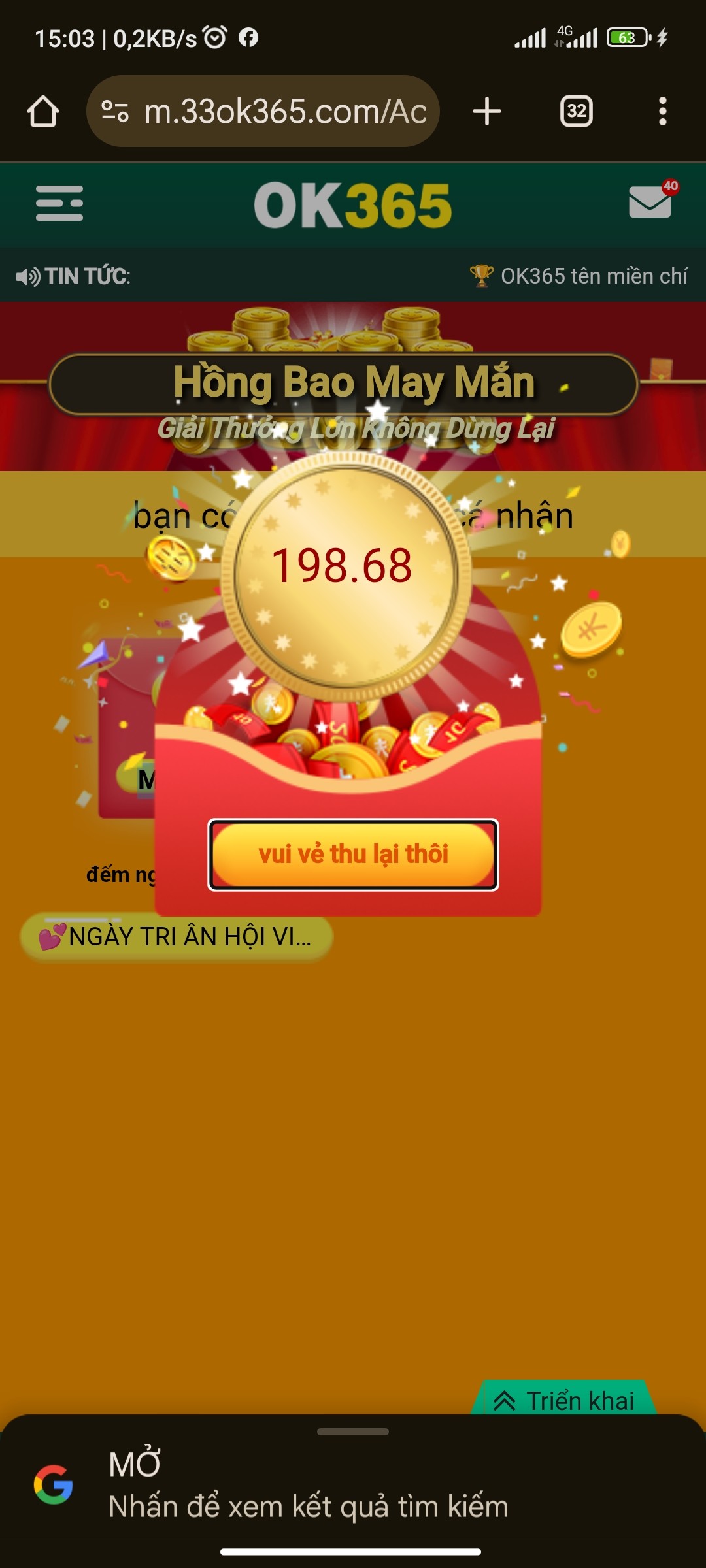Expand the Triển khai panel
This screenshot has height=1568, width=706.
563,1401
